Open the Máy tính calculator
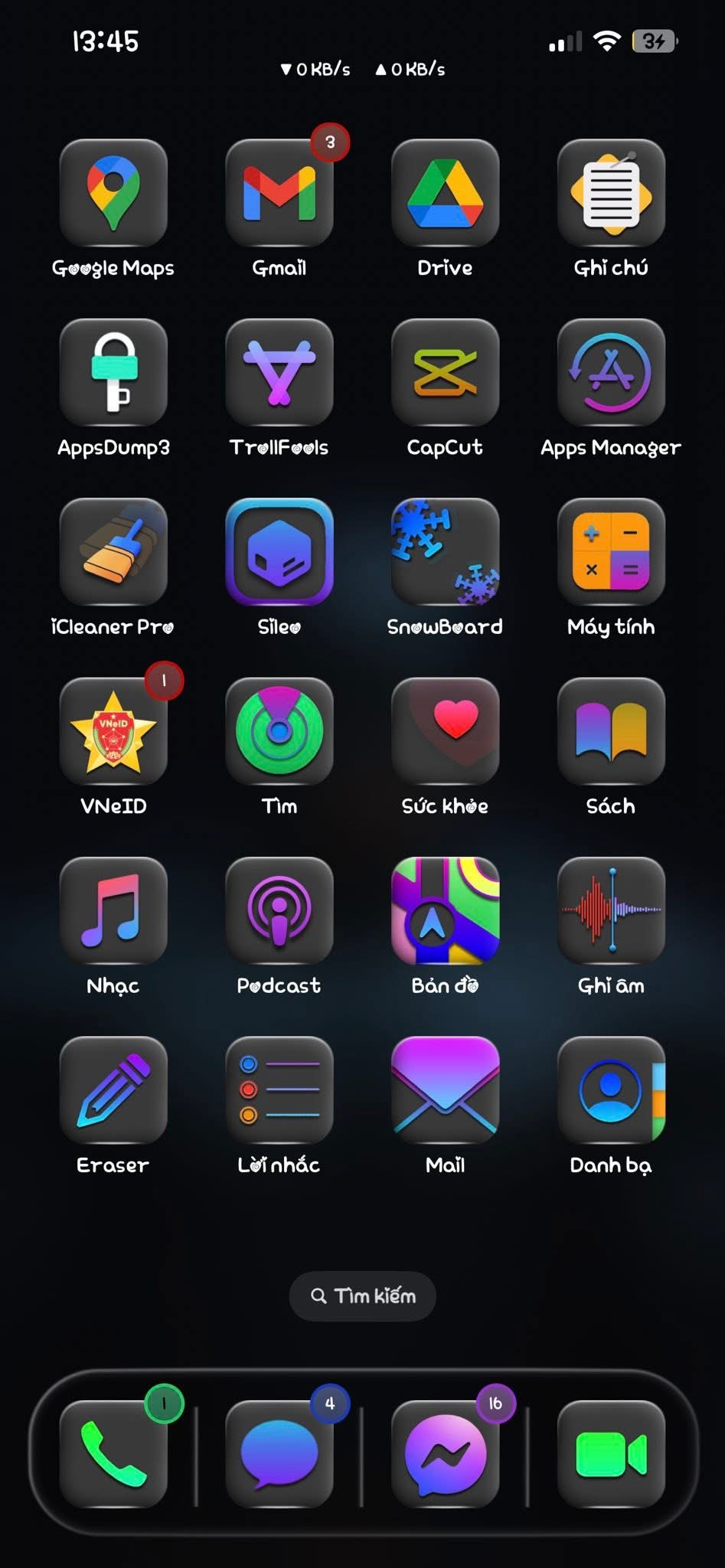This screenshot has width=725, height=1568. tap(611, 551)
